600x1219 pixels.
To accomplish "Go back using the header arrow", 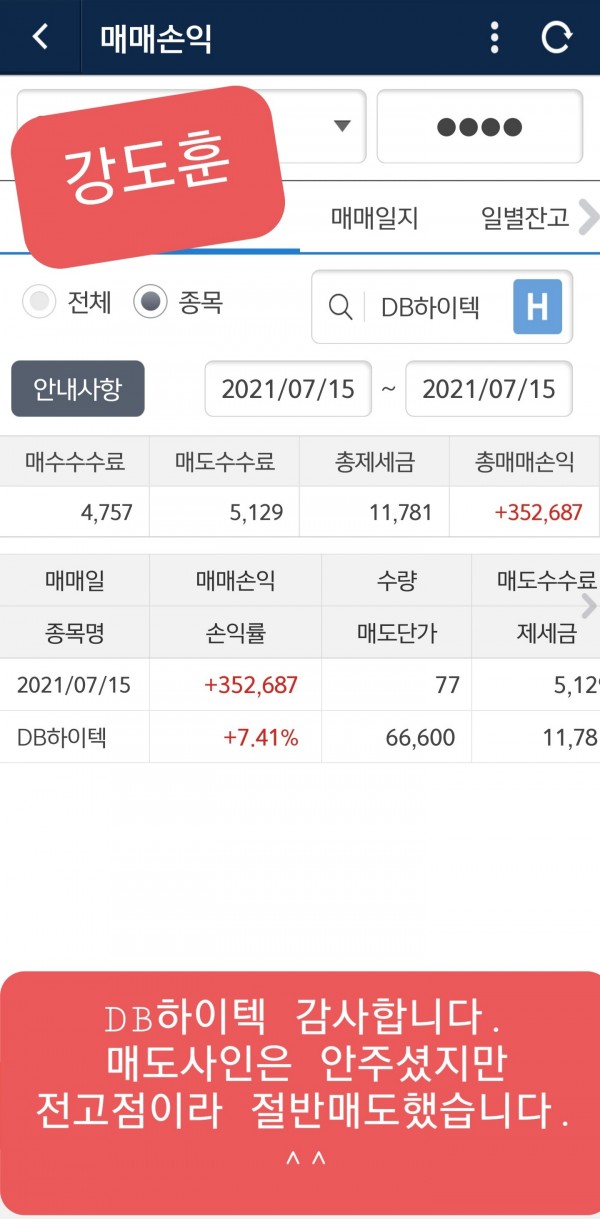I will coord(40,37).
